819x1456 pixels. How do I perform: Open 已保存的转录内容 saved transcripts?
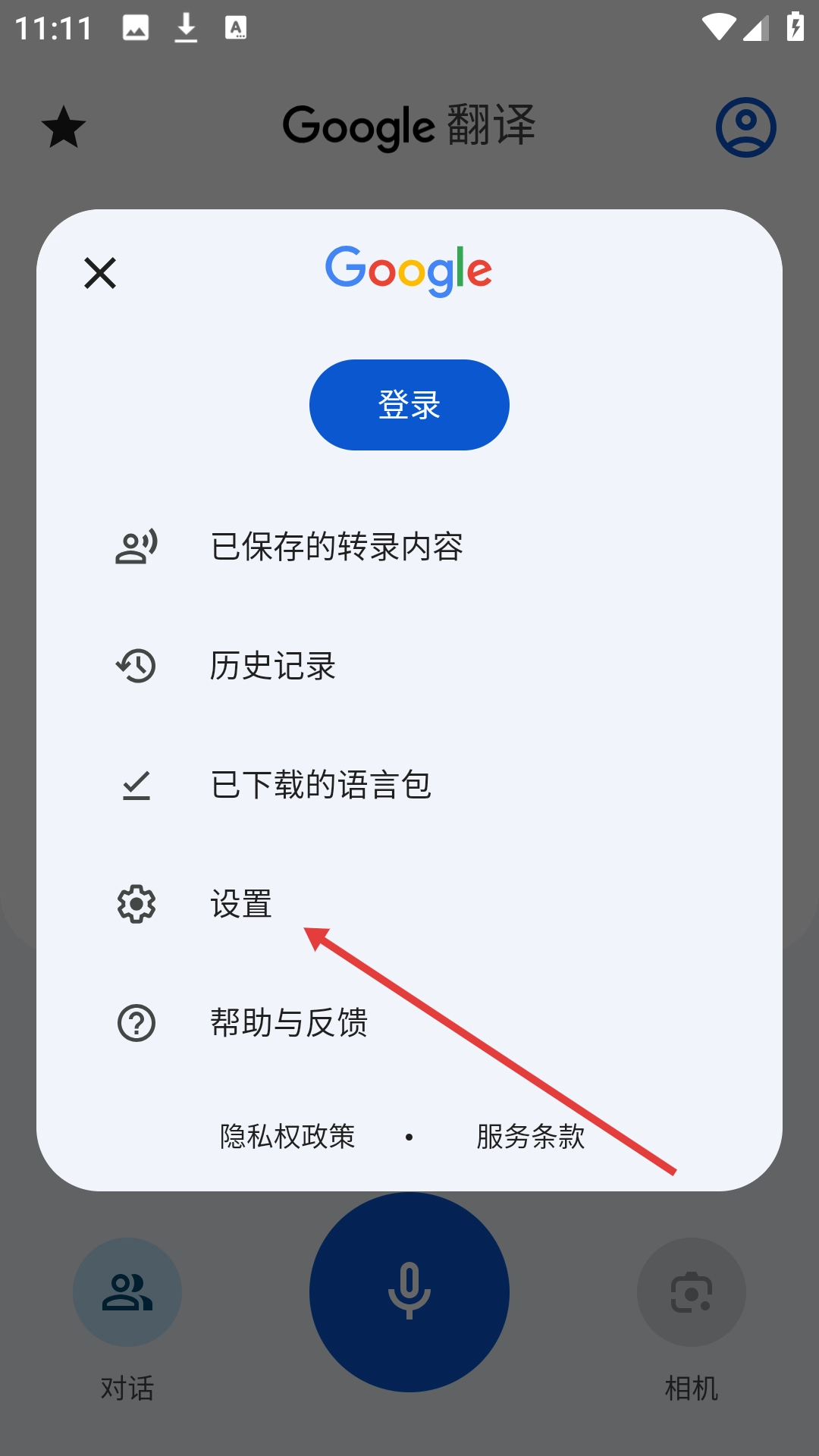pos(337,547)
